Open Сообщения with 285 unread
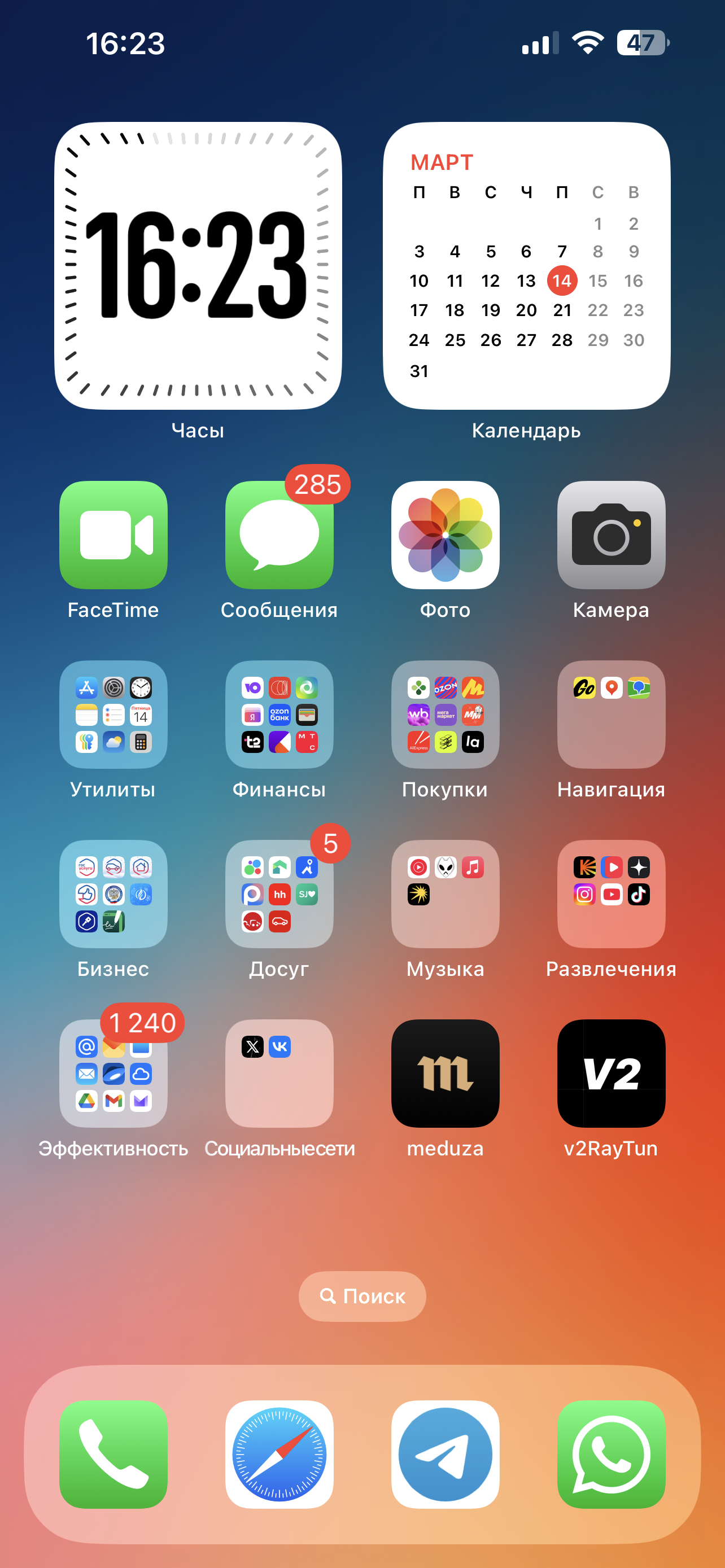Screen dimensions: 725x1568 (x=279, y=535)
